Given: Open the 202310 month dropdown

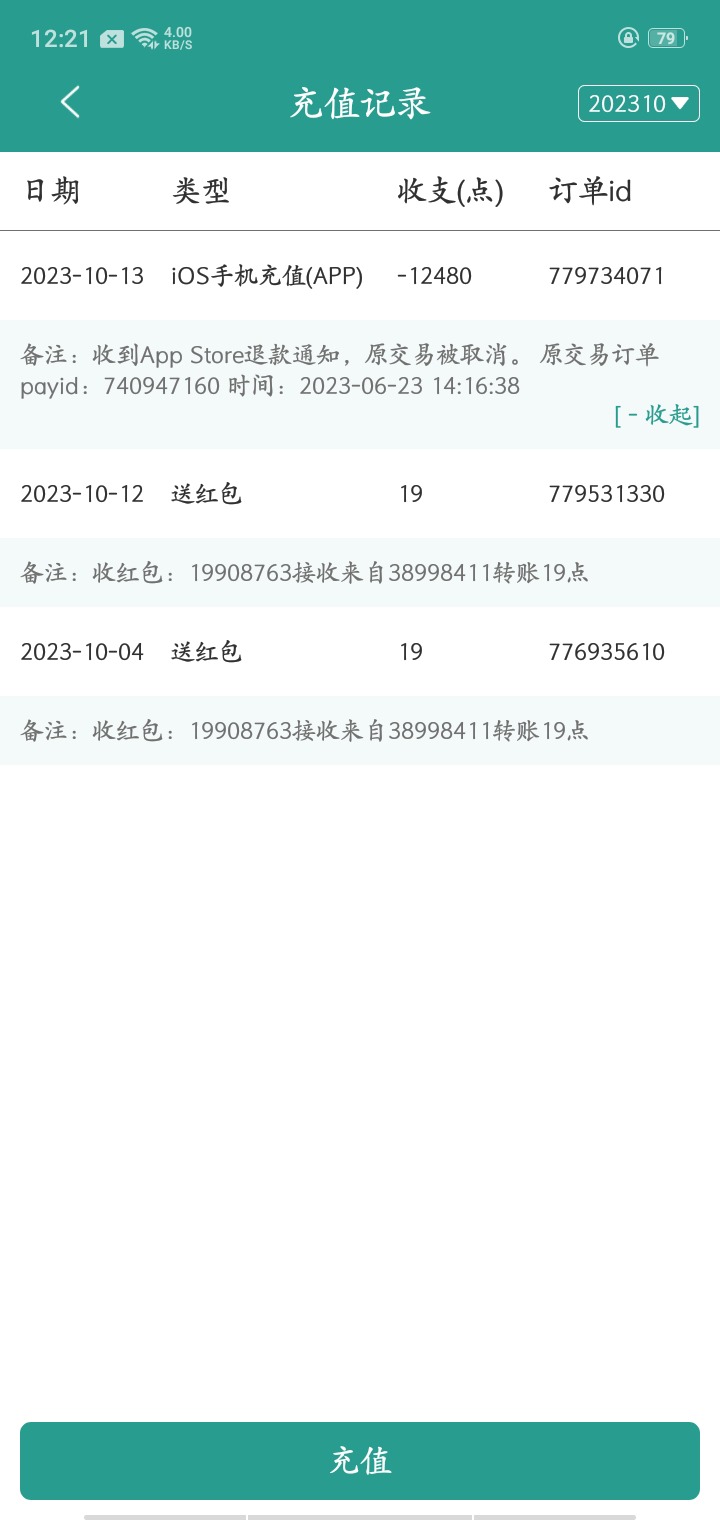Looking at the screenshot, I should [x=639, y=104].
